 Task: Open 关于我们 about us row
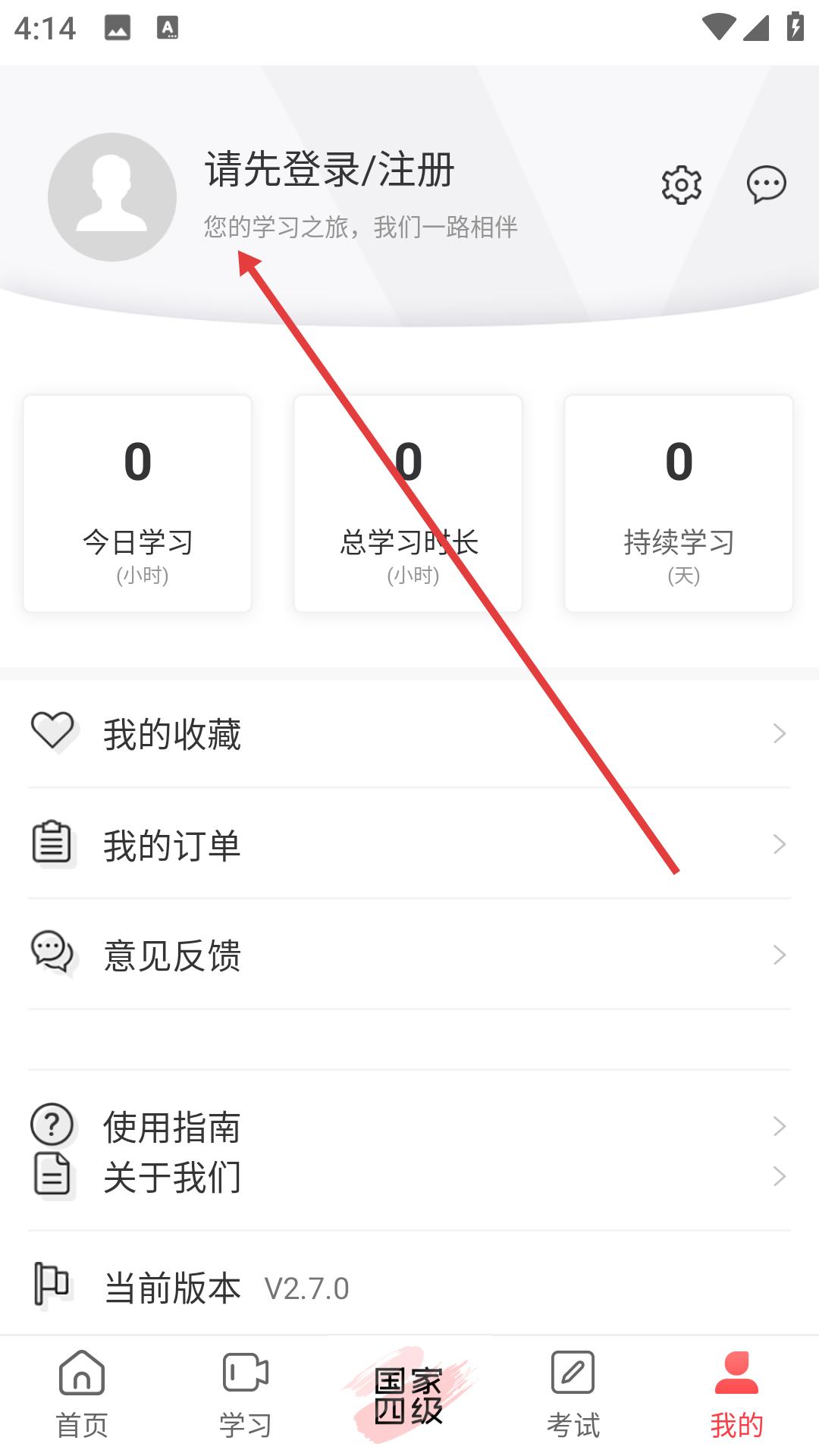[409, 1176]
